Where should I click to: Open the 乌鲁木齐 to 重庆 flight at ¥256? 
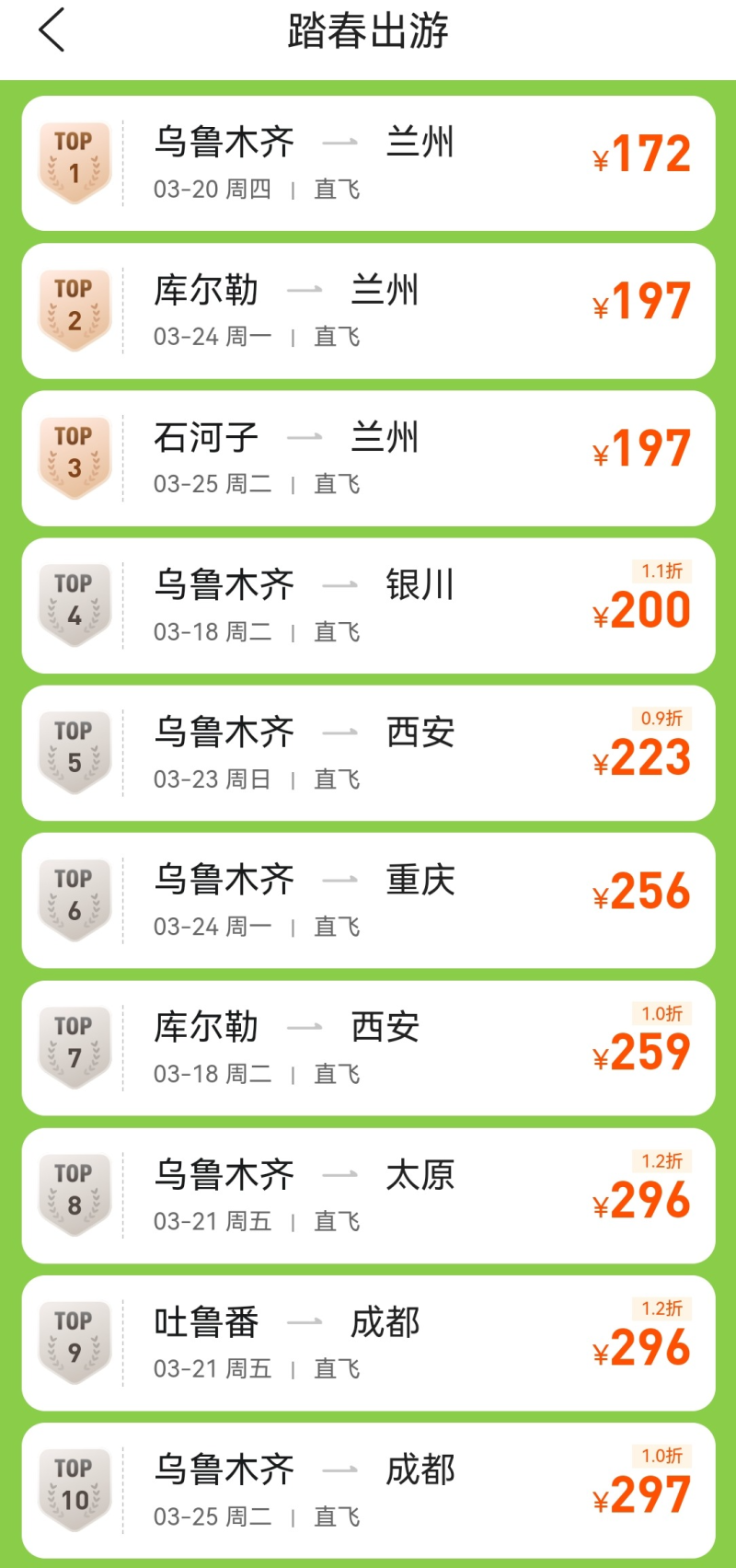click(x=368, y=900)
